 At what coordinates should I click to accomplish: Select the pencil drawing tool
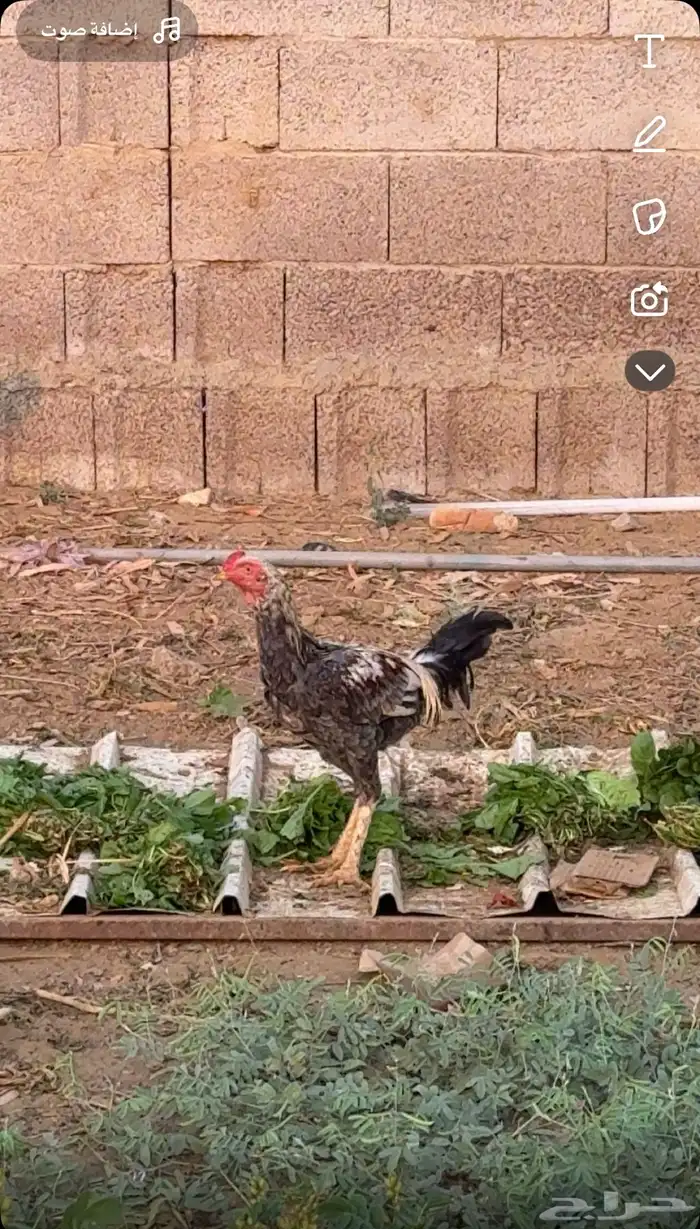(649, 134)
